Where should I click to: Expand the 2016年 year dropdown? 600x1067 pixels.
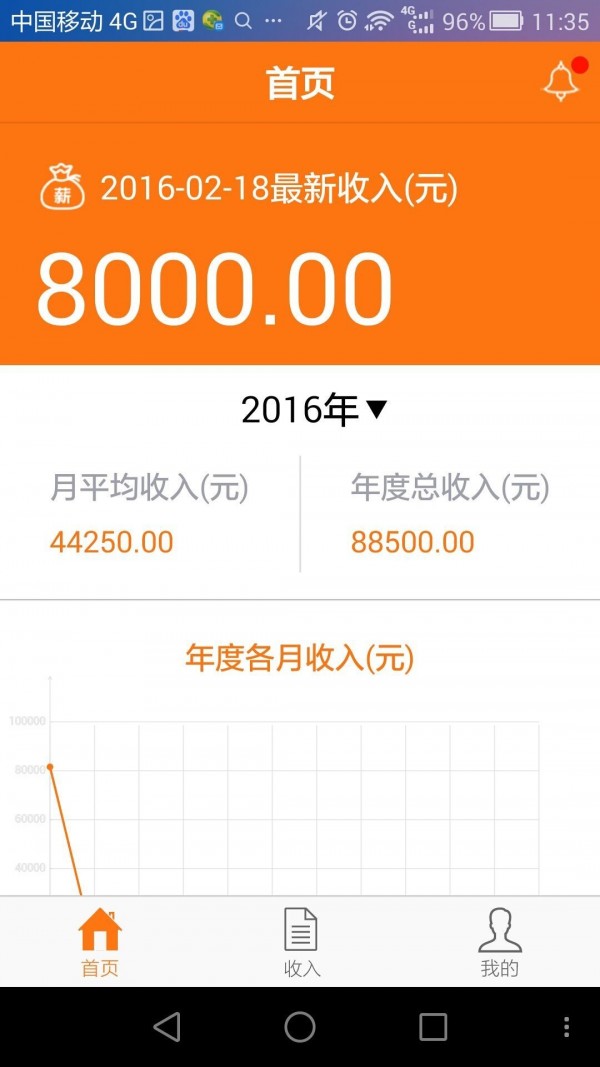(314, 409)
